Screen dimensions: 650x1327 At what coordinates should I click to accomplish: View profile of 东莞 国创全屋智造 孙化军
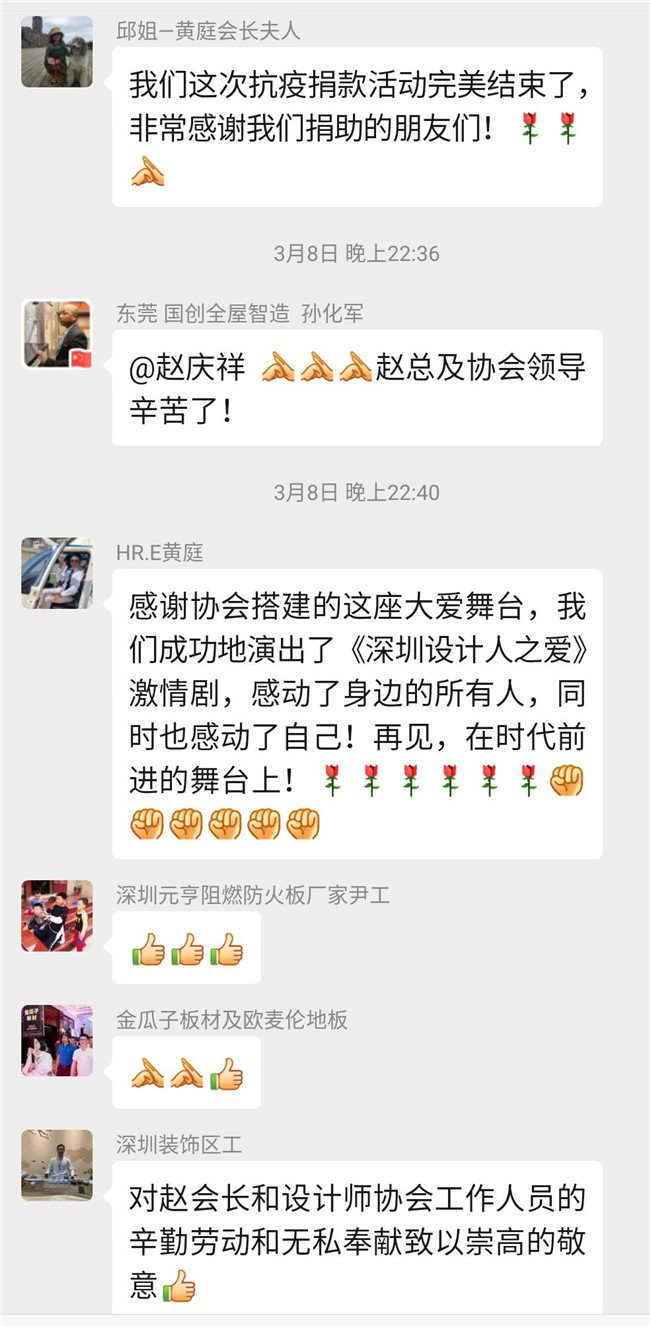click(x=57, y=335)
